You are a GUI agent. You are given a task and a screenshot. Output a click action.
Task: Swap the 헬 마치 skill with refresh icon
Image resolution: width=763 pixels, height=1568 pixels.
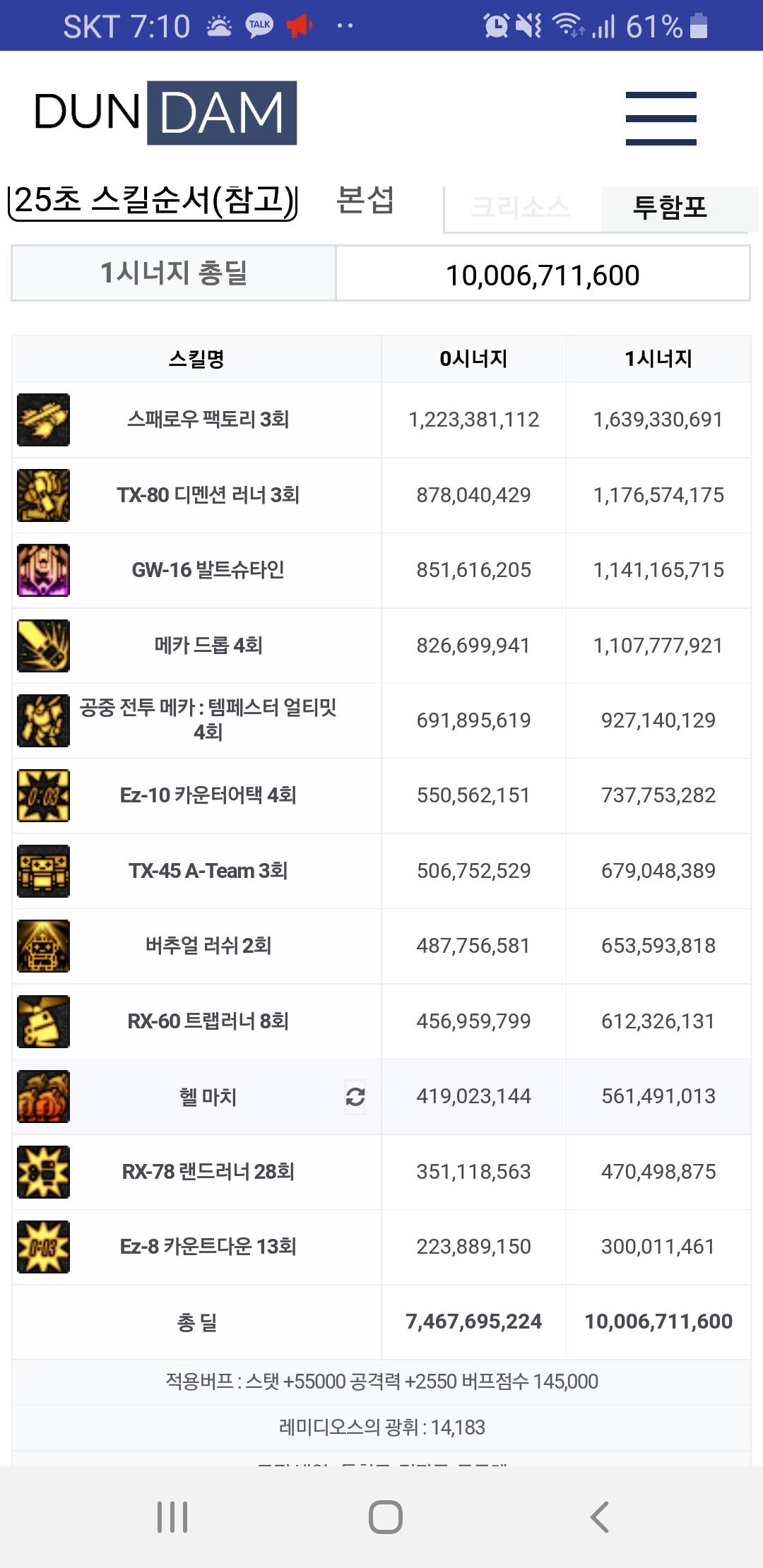(x=355, y=1097)
